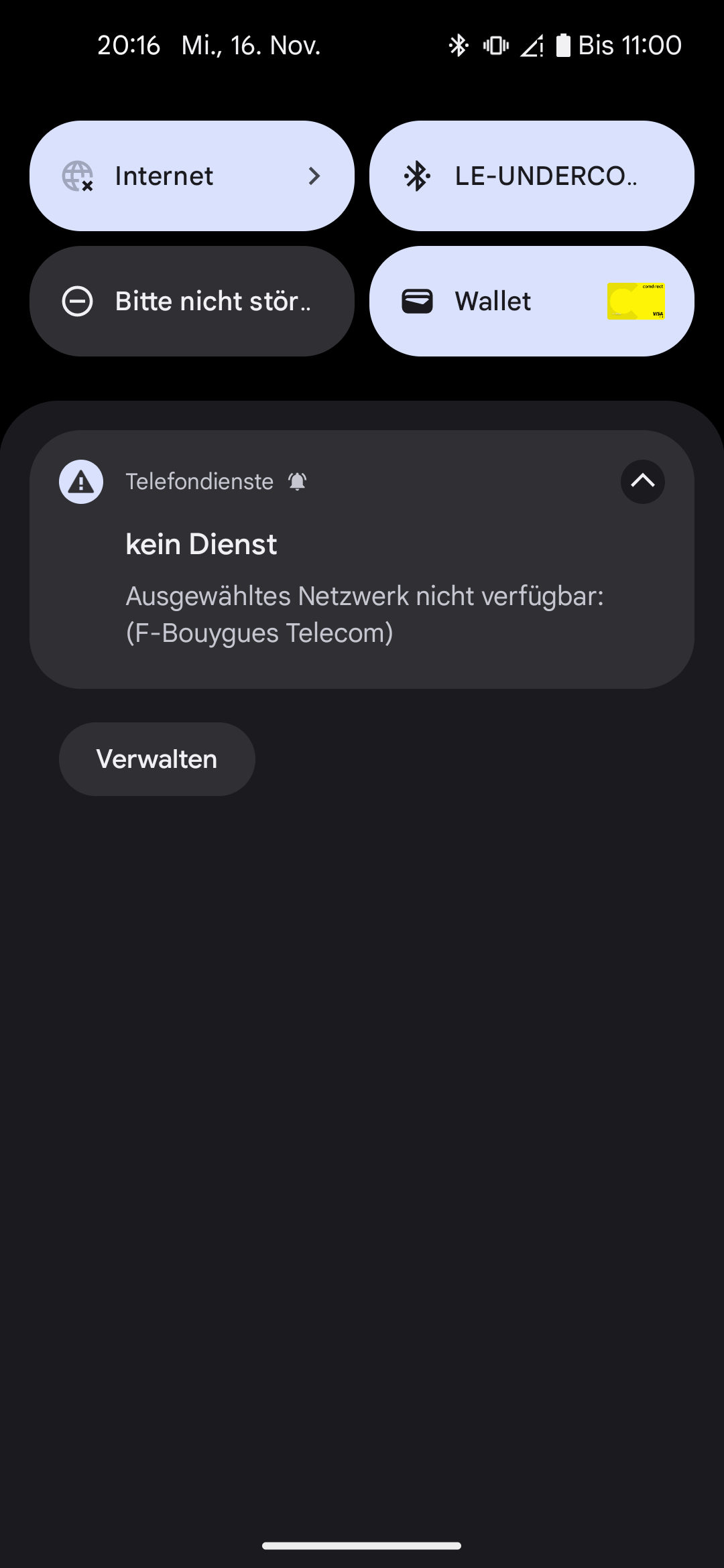Image resolution: width=724 pixels, height=1568 pixels.
Task: Collapse the Telefondienste notification
Action: (x=642, y=481)
